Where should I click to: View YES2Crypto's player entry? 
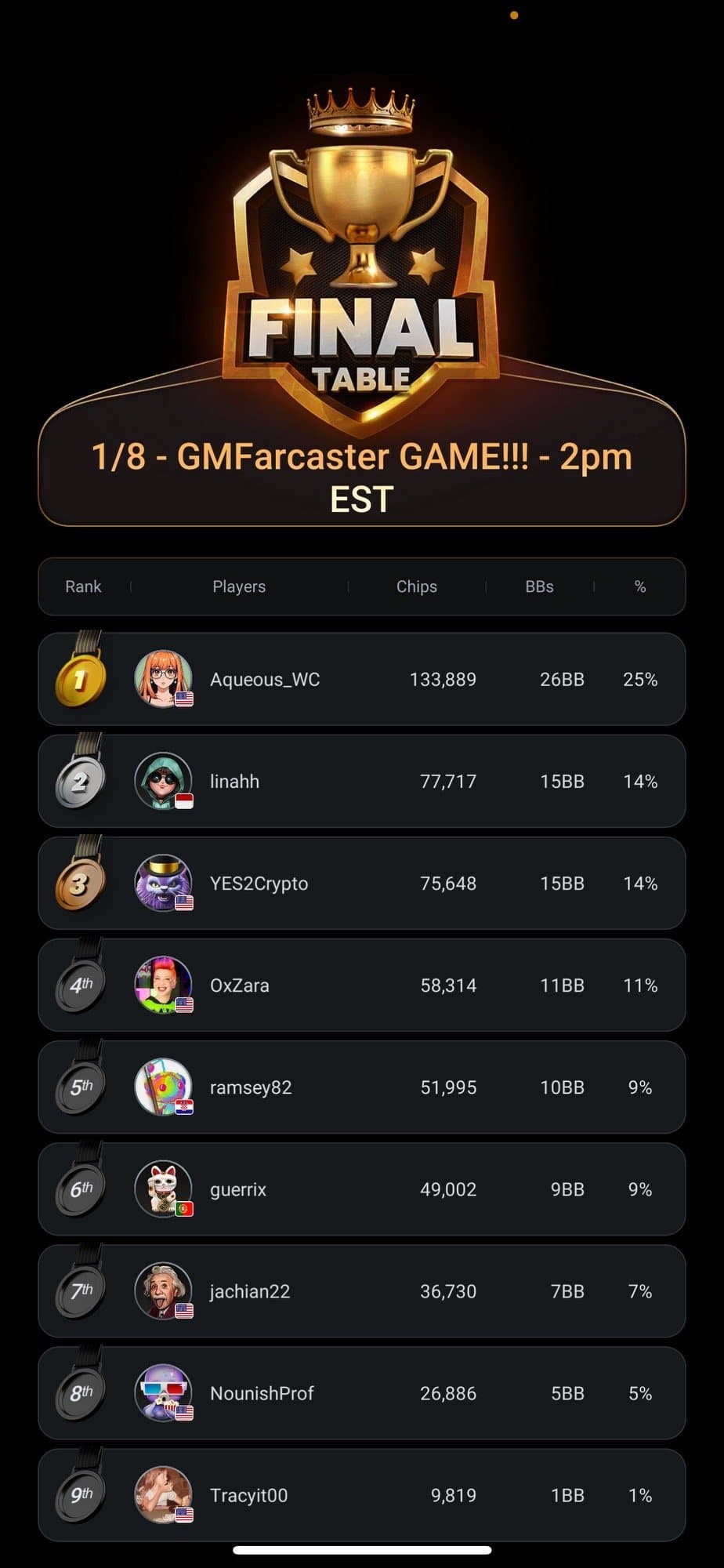pos(361,883)
